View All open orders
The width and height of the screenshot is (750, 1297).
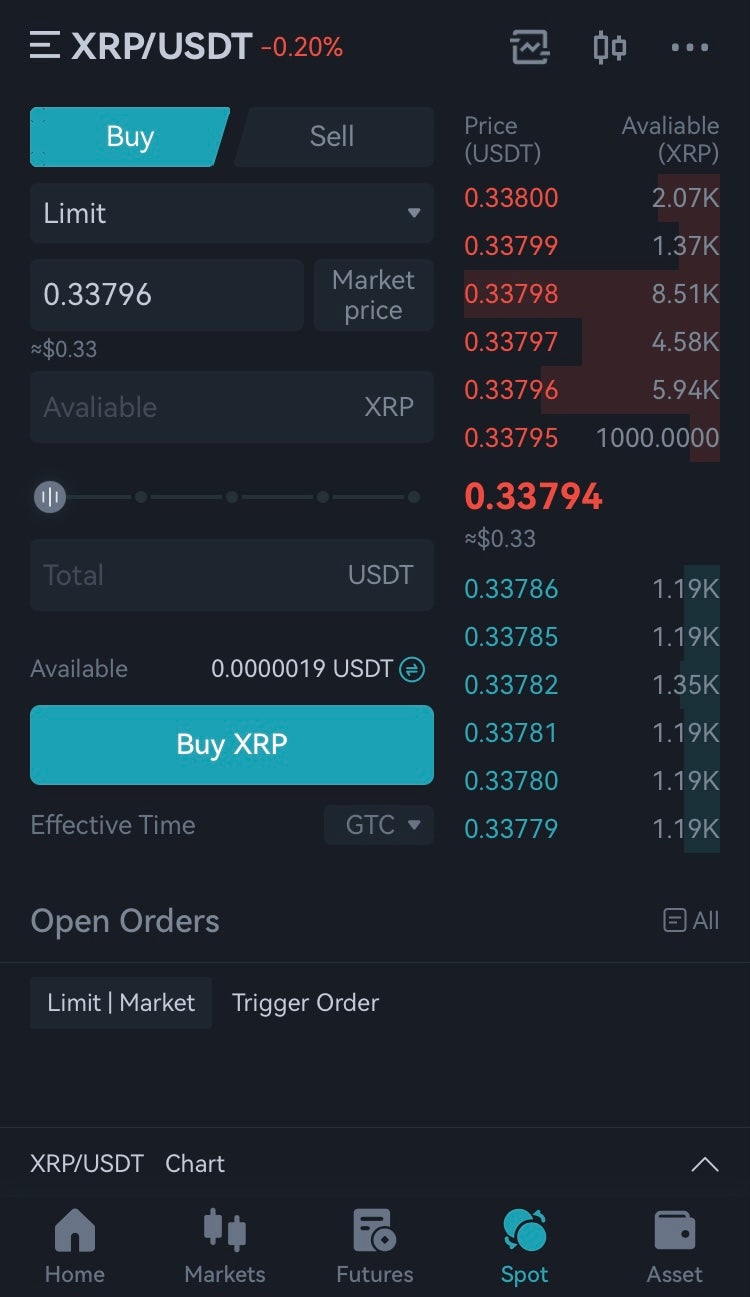(x=691, y=920)
